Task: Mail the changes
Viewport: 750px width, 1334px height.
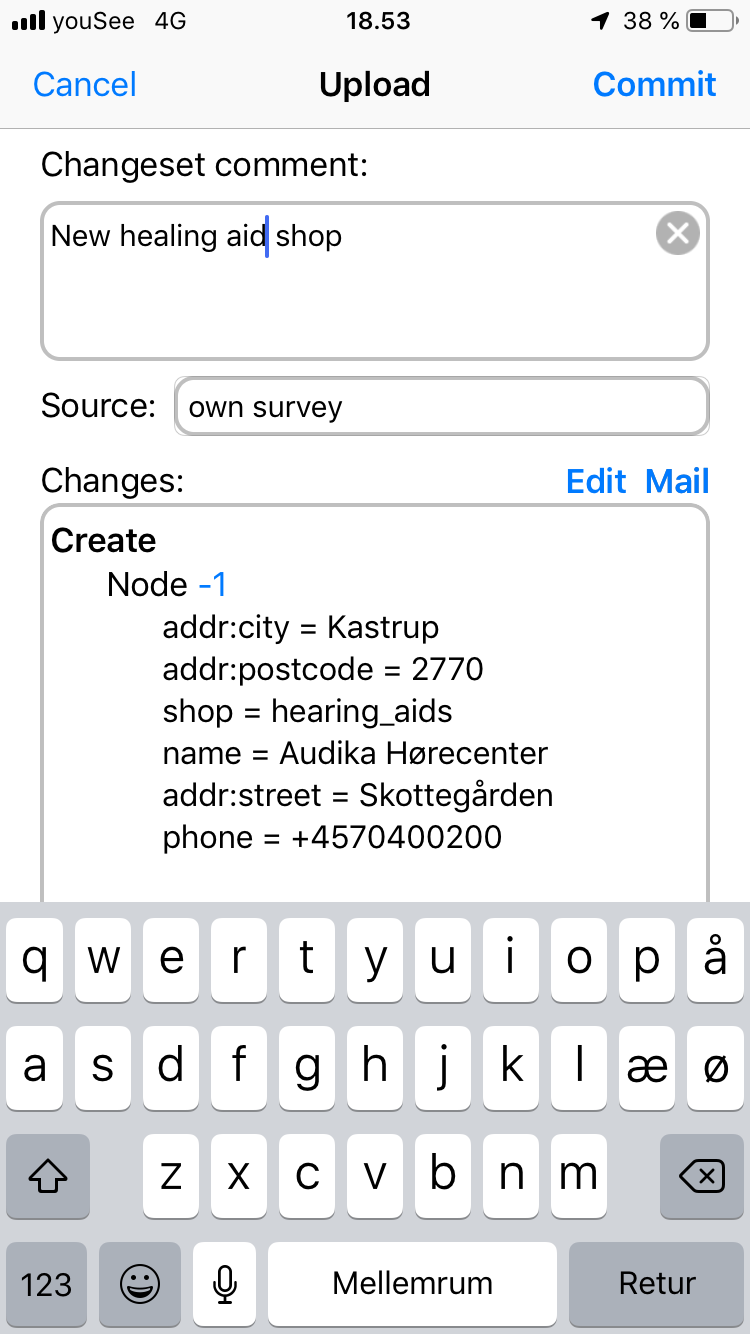Action: [x=677, y=481]
